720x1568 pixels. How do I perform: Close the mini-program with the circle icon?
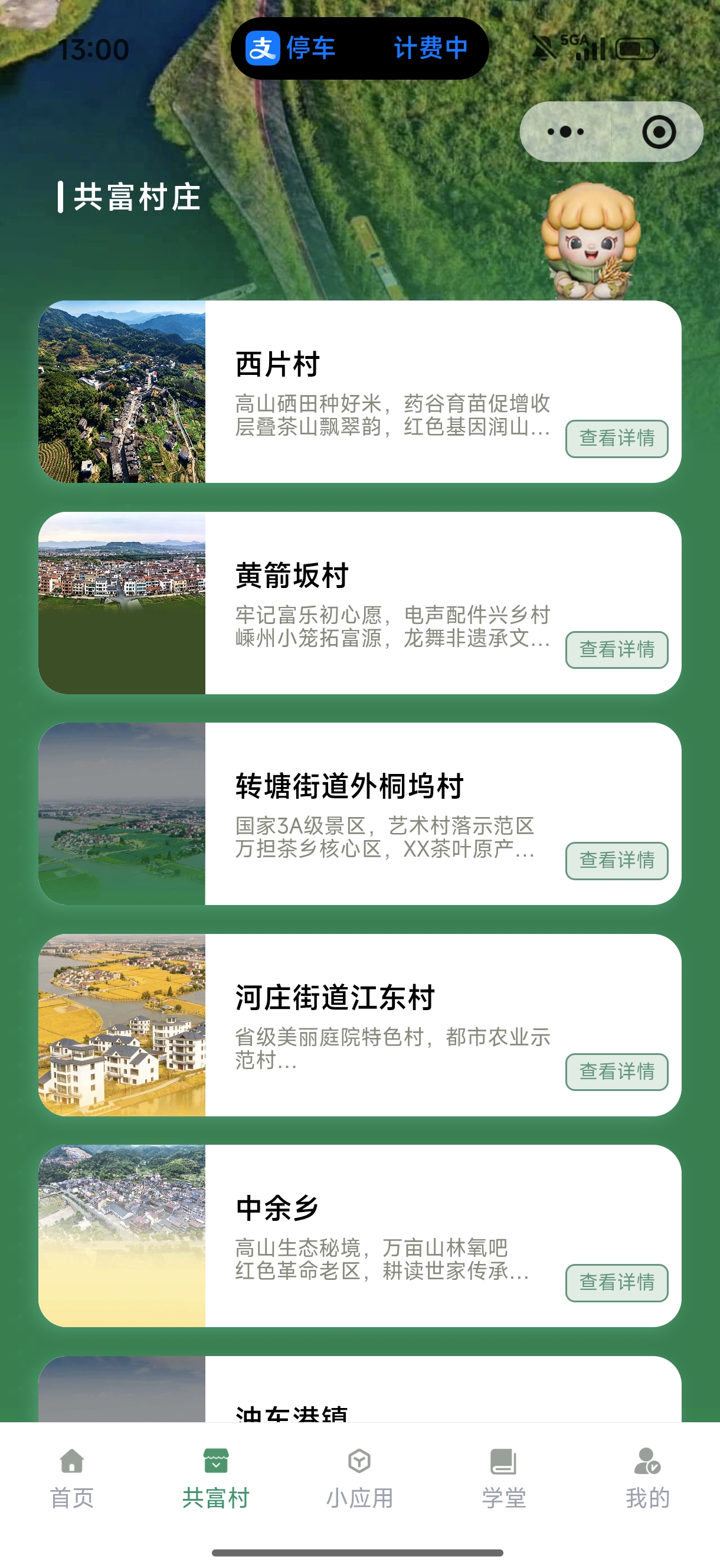[x=659, y=132]
